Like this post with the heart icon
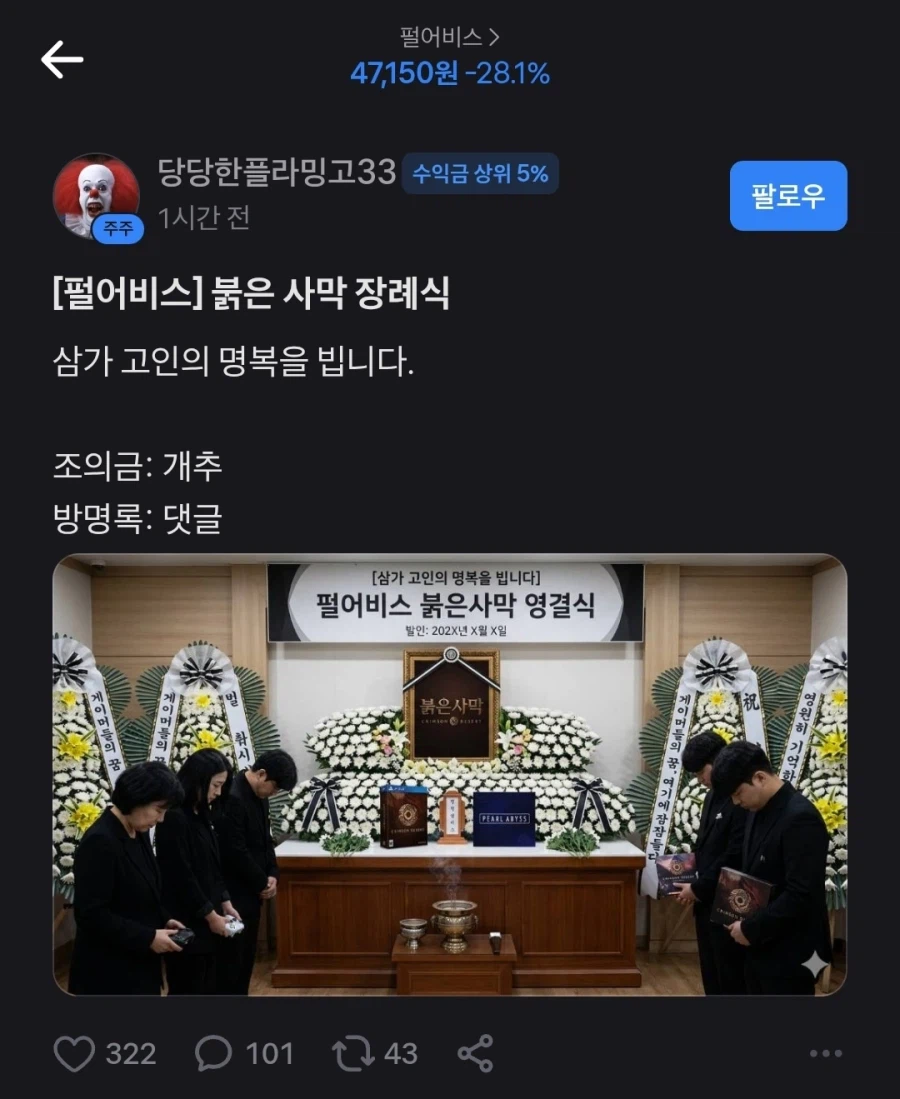 (74, 1053)
